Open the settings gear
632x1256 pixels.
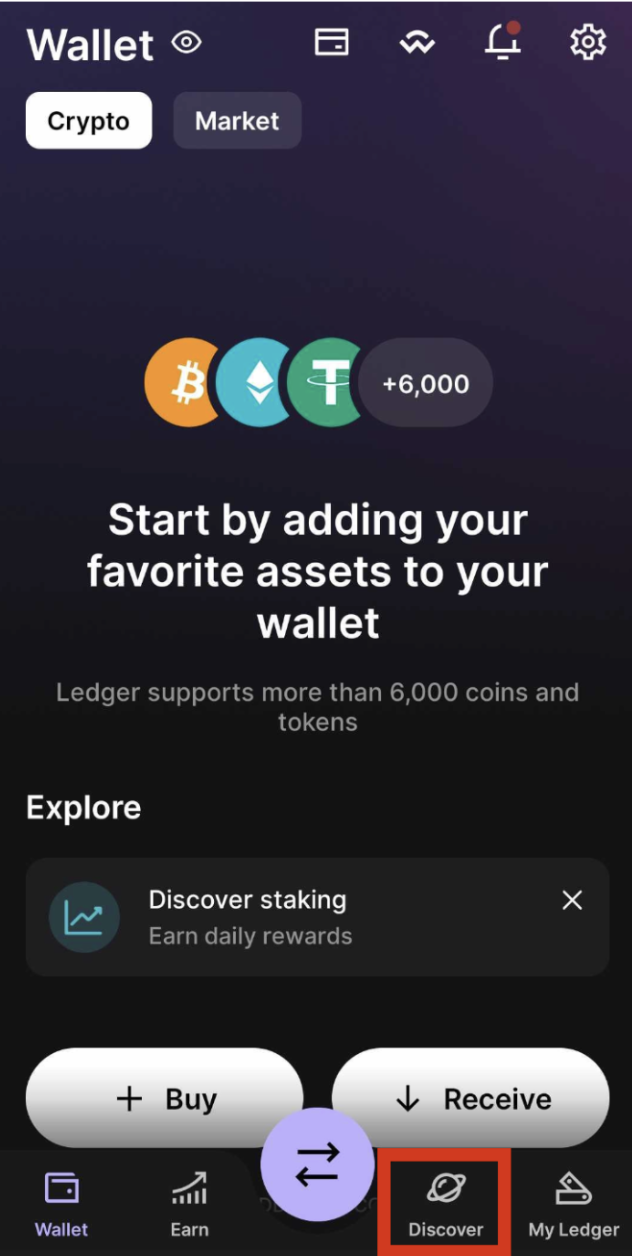(588, 42)
